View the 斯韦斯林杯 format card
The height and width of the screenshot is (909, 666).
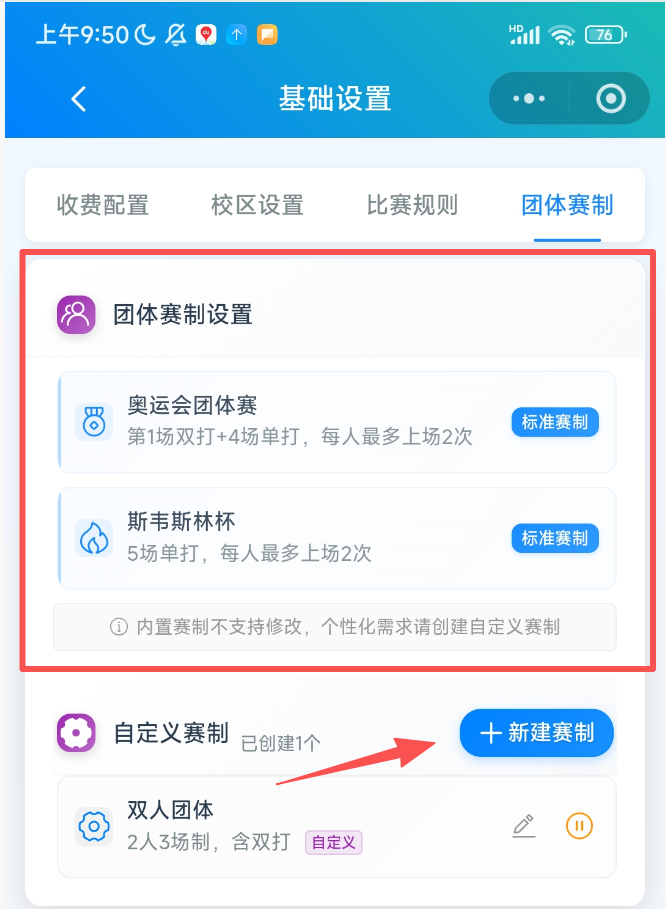pos(300,538)
